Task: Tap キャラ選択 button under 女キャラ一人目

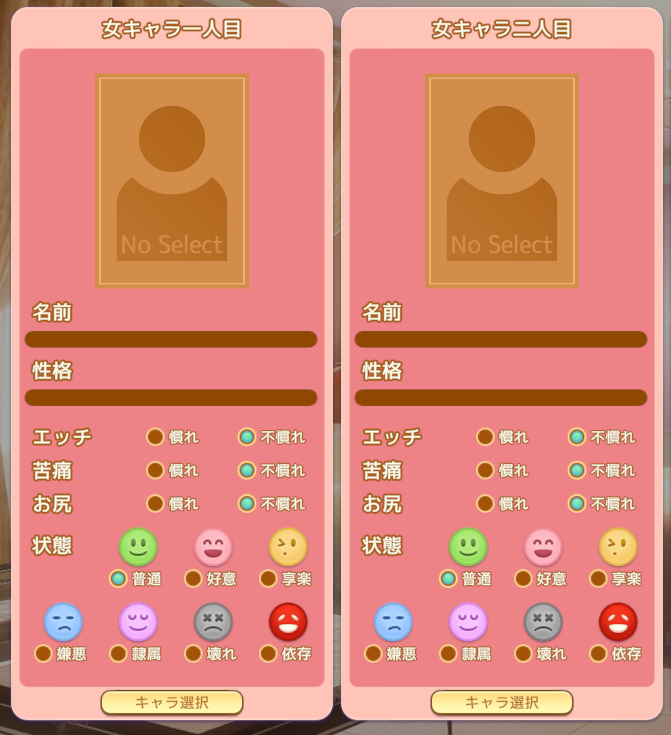Action: [171, 702]
